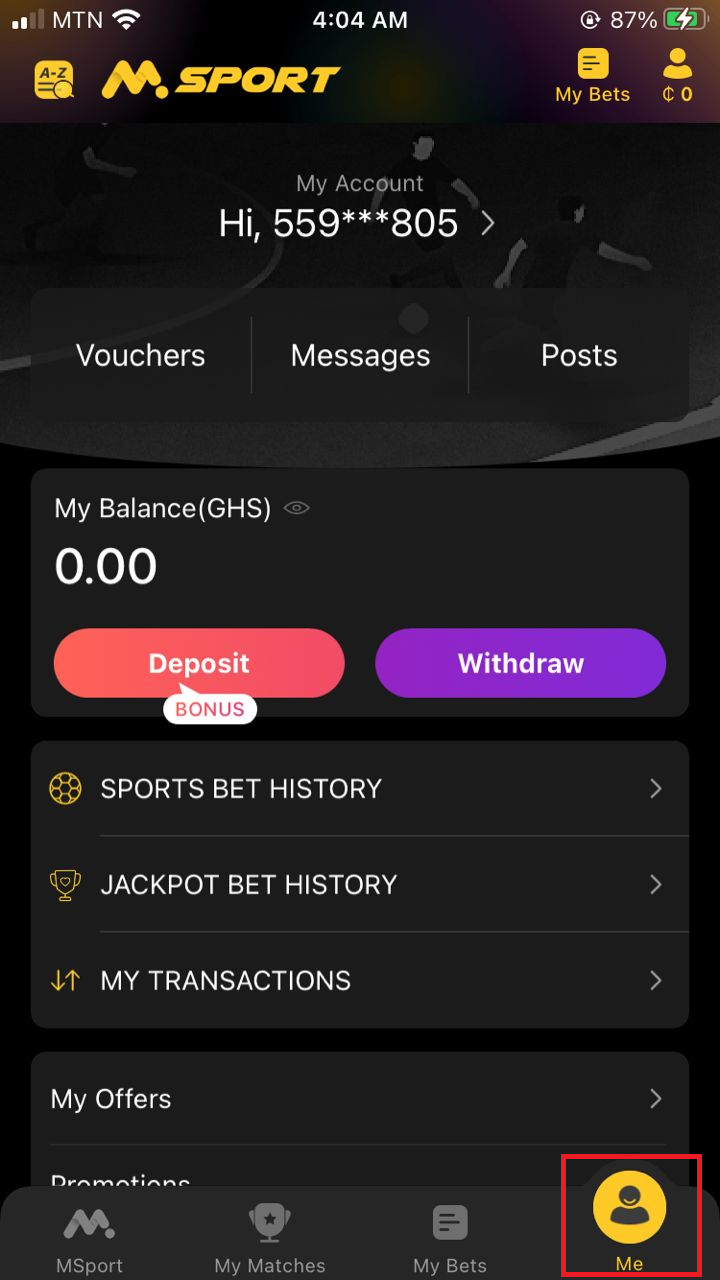This screenshot has width=720, height=1280.
Task: Open the A-Z sports search icon
Action: 54,80
